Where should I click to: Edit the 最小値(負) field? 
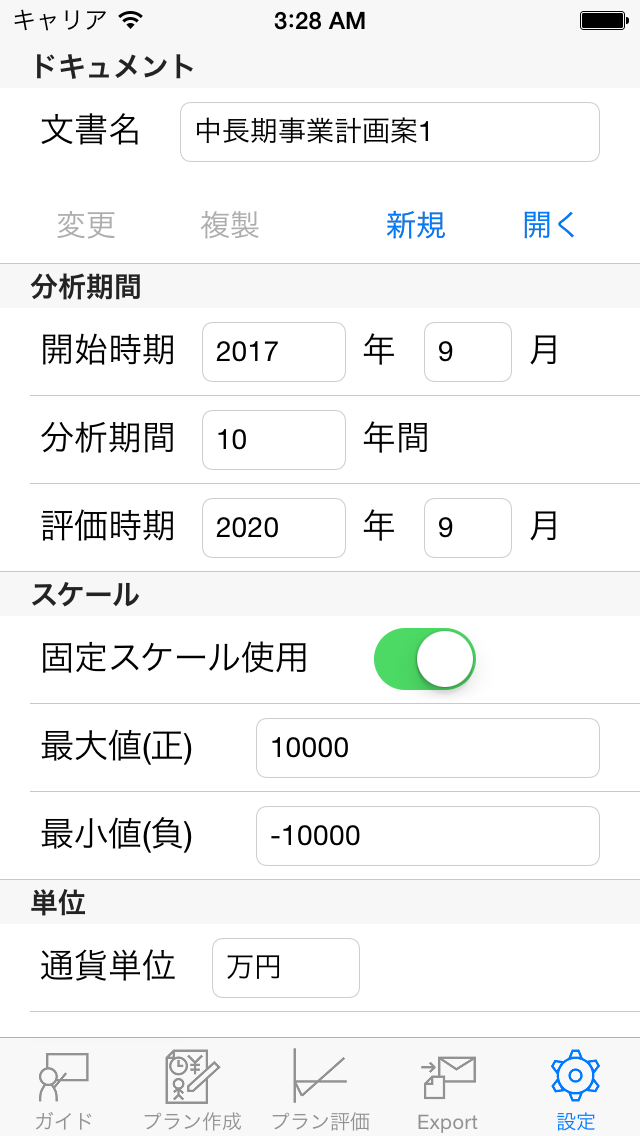click(428, 836)
